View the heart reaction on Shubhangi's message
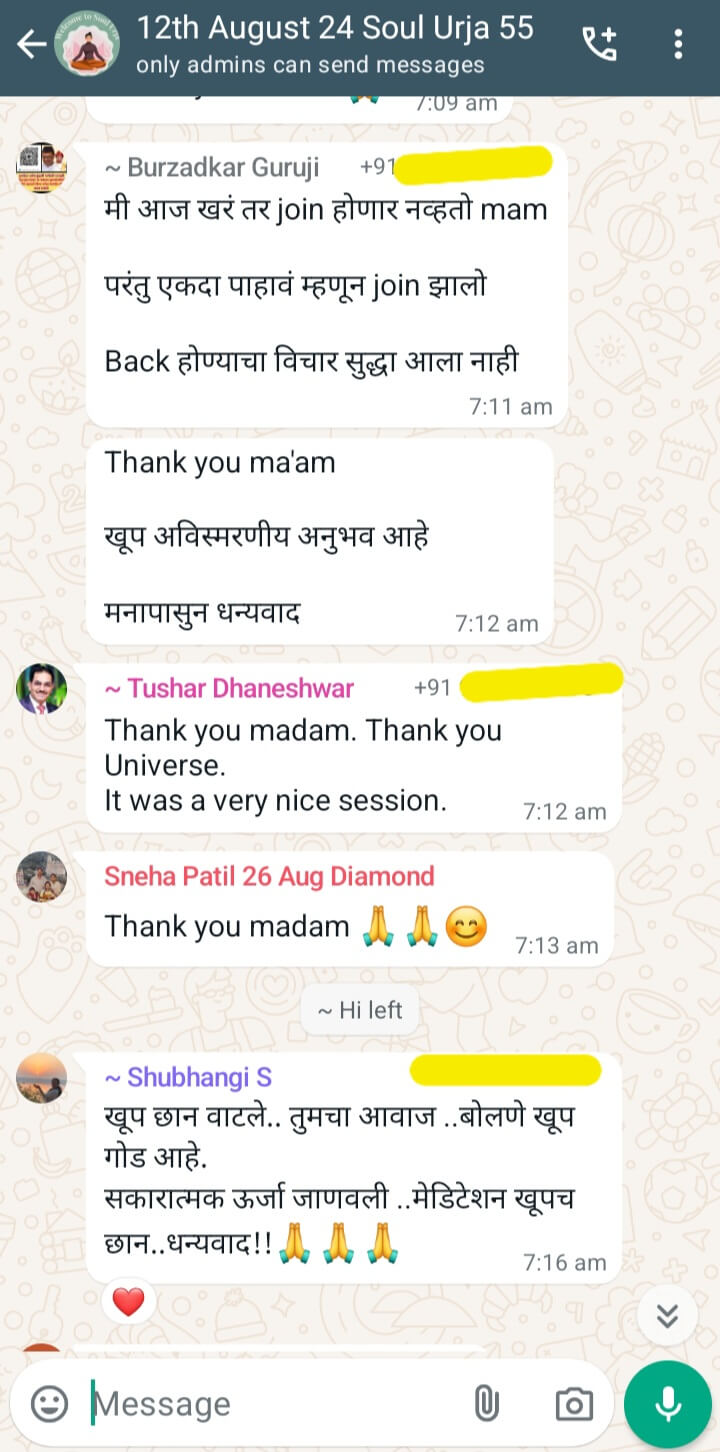 (x=128, y=1302)
